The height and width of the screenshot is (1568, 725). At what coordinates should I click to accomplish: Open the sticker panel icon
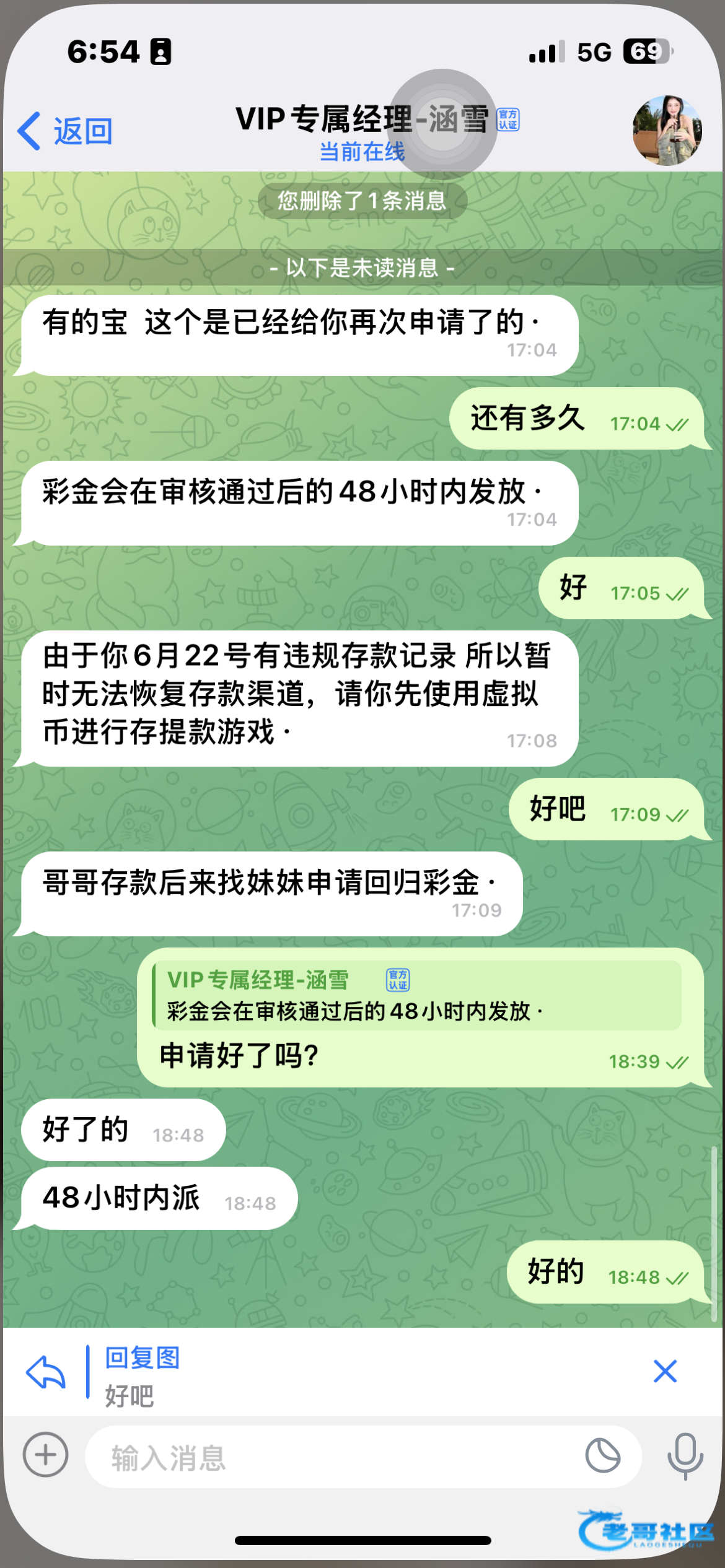coord(602,1456)
